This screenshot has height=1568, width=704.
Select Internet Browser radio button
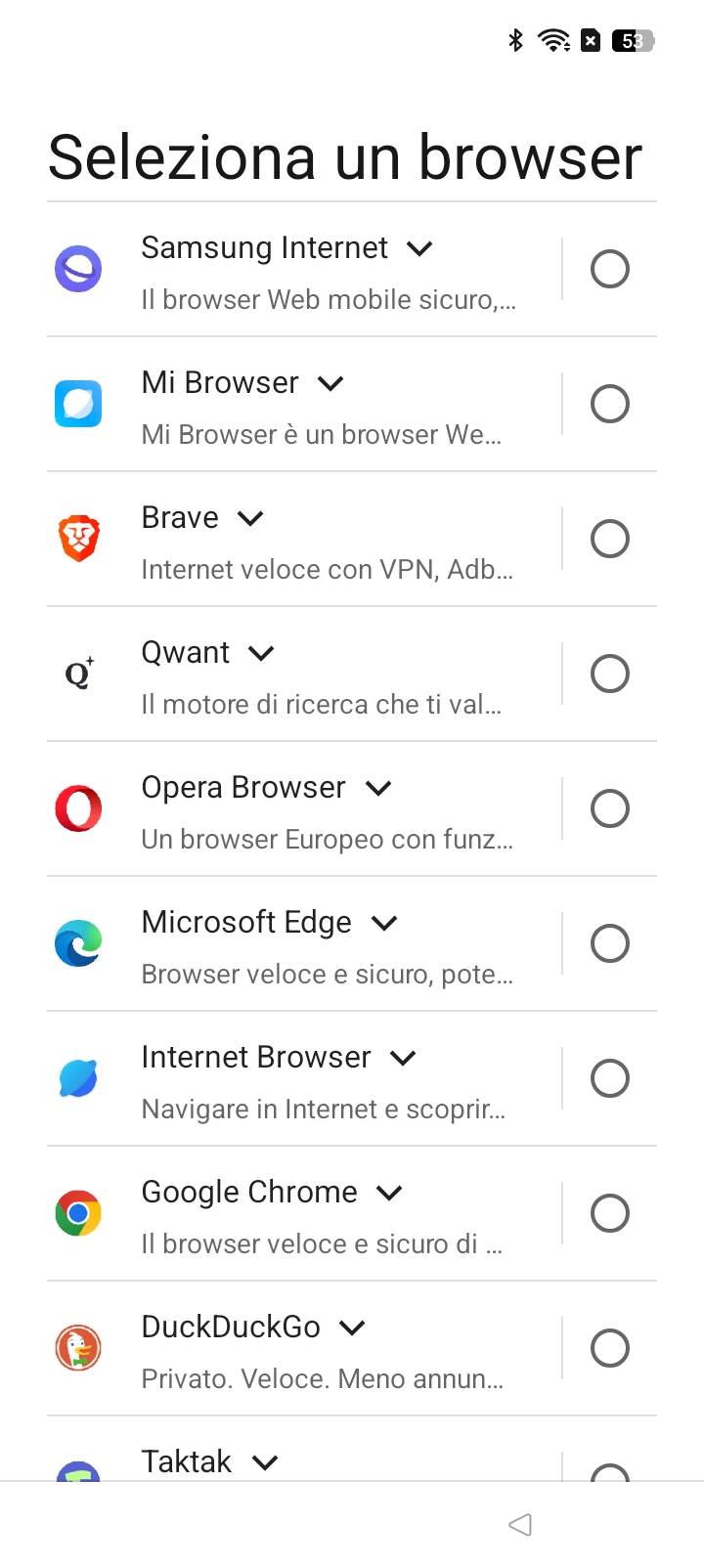(x=610, y=1078)
